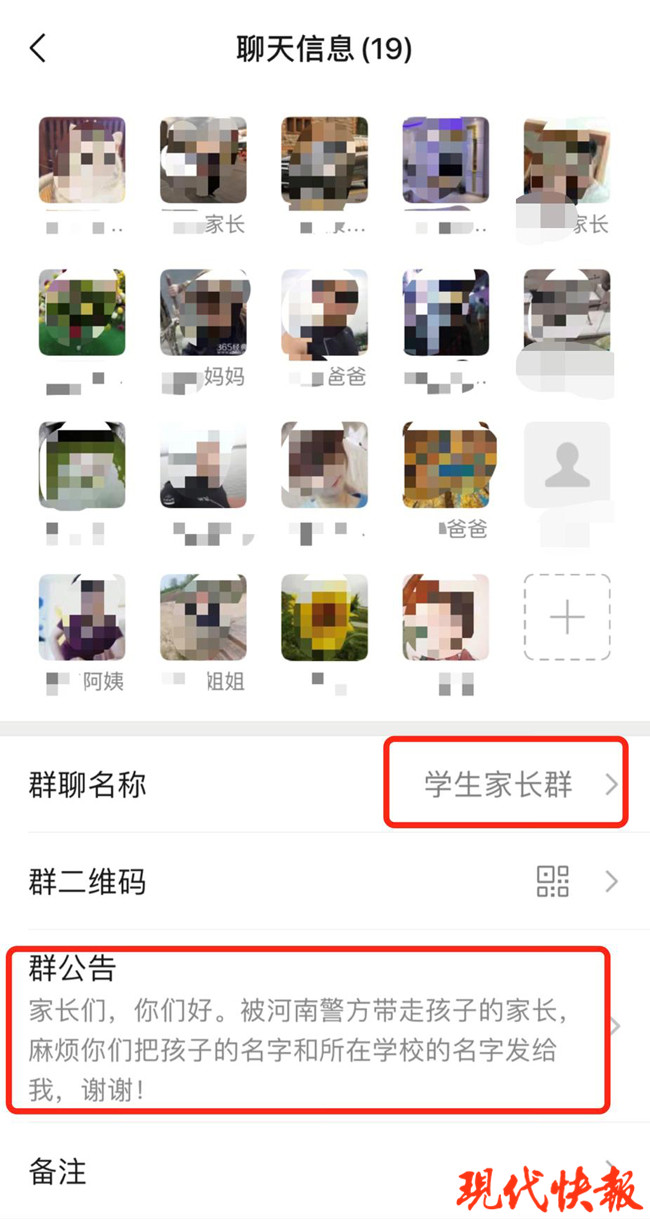
Task: View profile of member named 阿姨
Action: (x=82, y=617)
